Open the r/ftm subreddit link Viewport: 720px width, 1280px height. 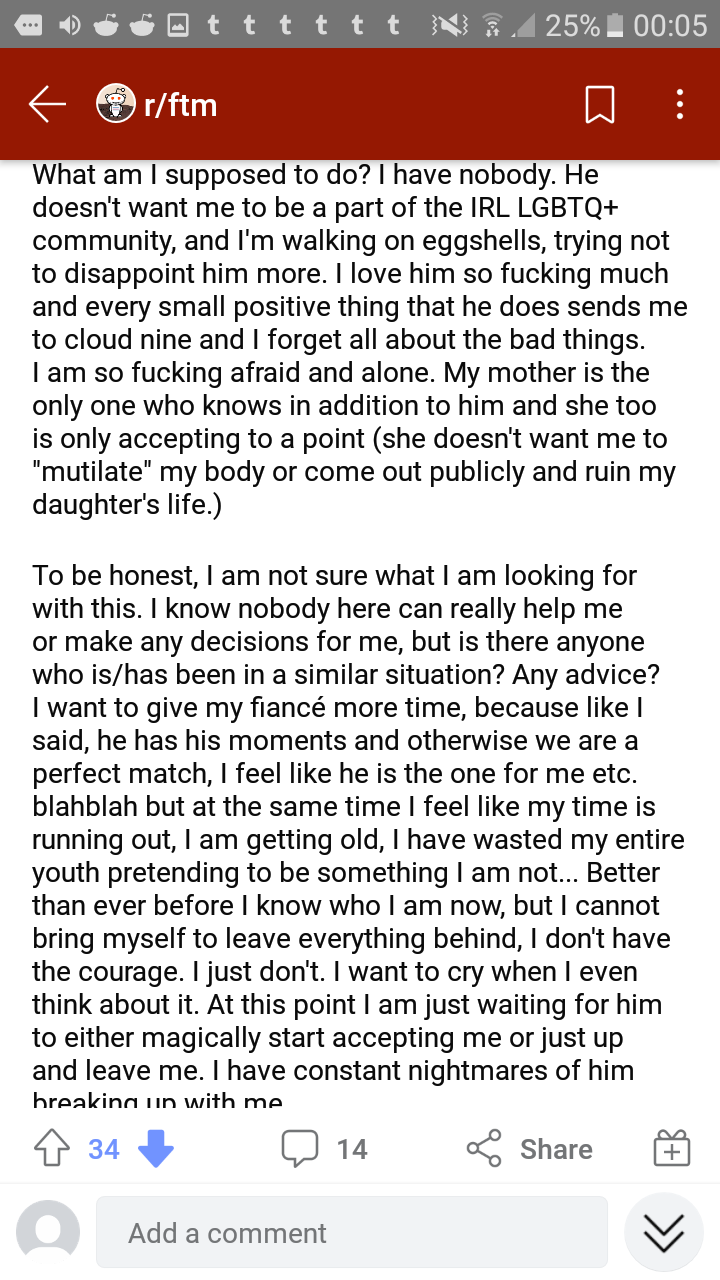(157, 104)
